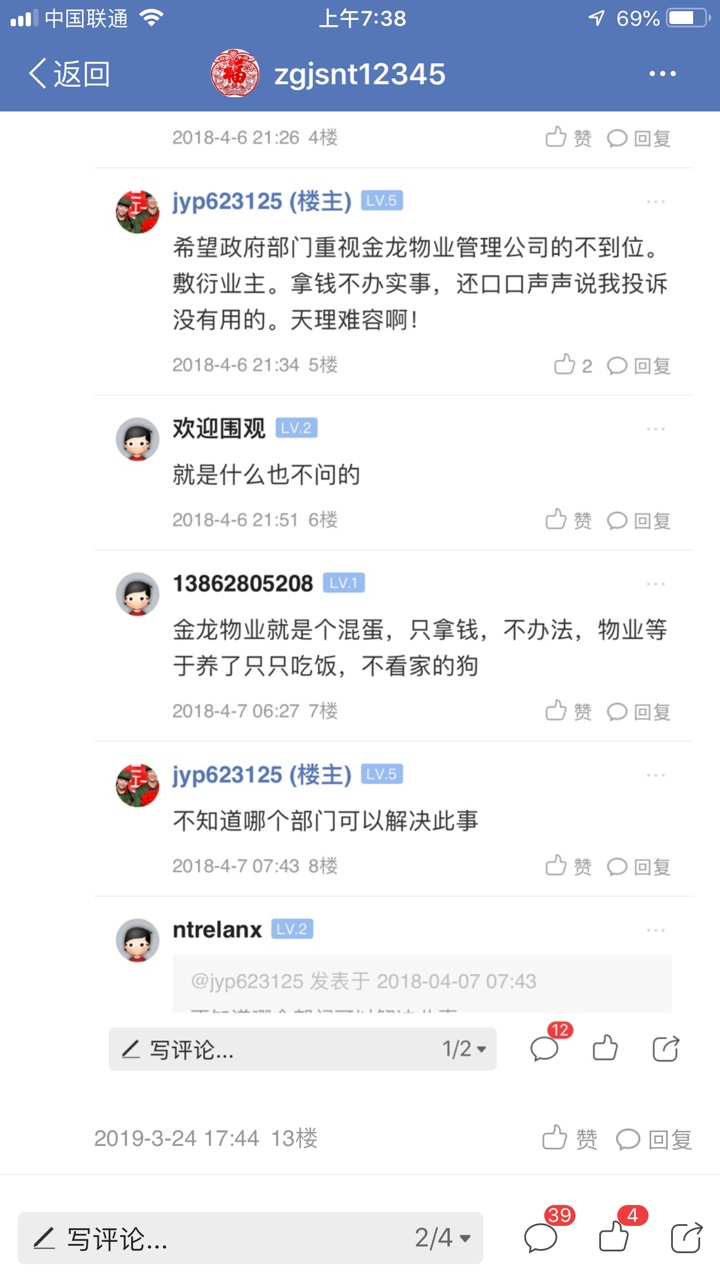Write a comment in the 2/4 bar
The image size is (720, 1280).
click(x=200, y=1239)
